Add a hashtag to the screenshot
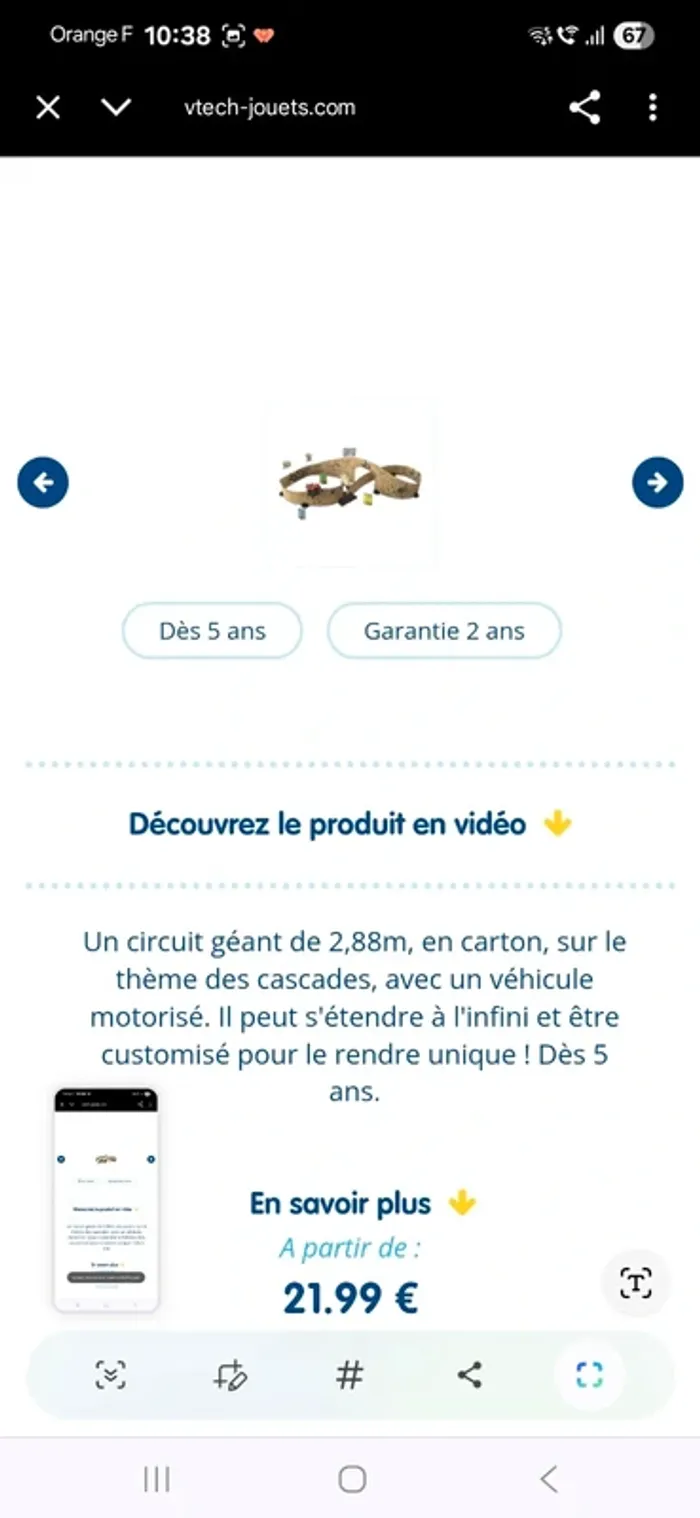The width and height of the screenshot is (700, 1518). click(349, 1375)
